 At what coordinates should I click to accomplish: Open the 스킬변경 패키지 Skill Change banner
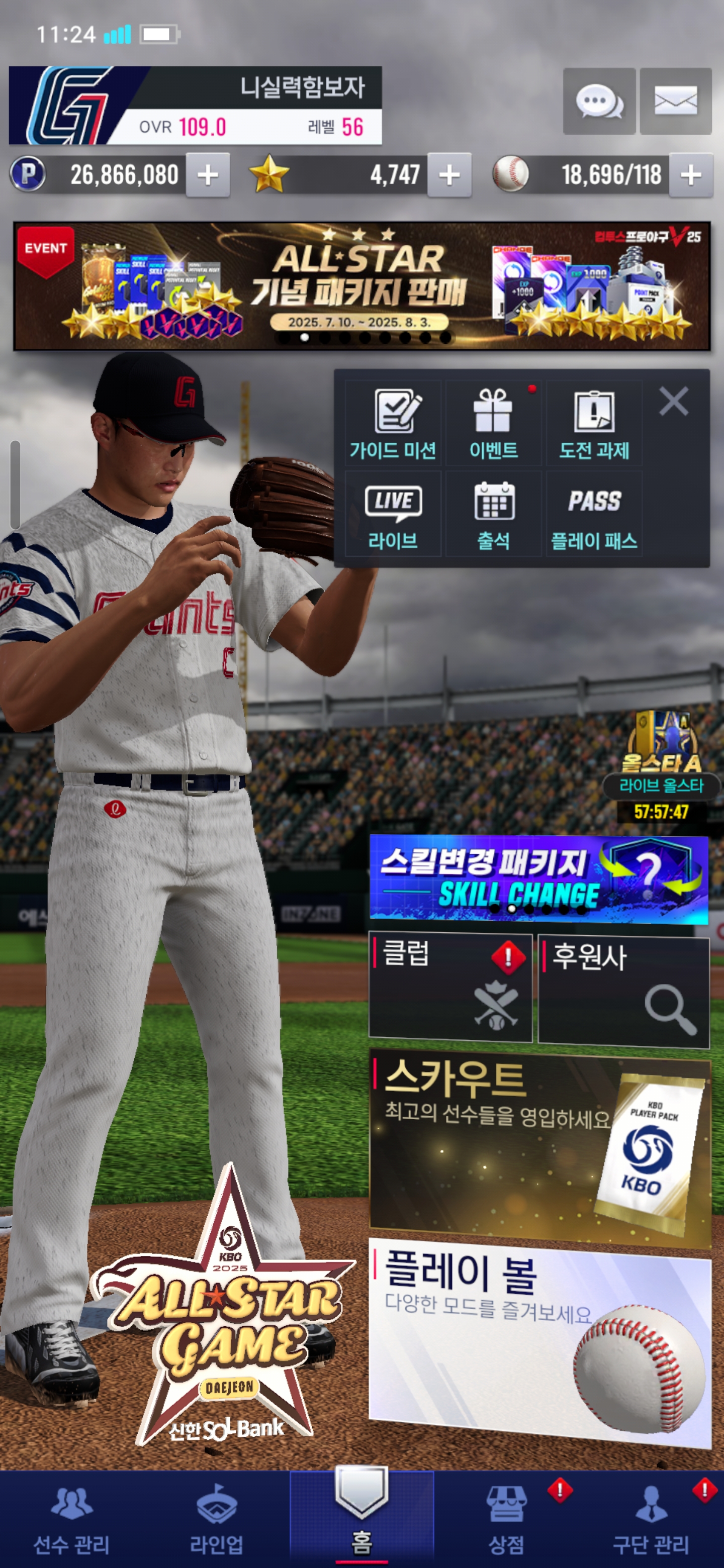538,879
